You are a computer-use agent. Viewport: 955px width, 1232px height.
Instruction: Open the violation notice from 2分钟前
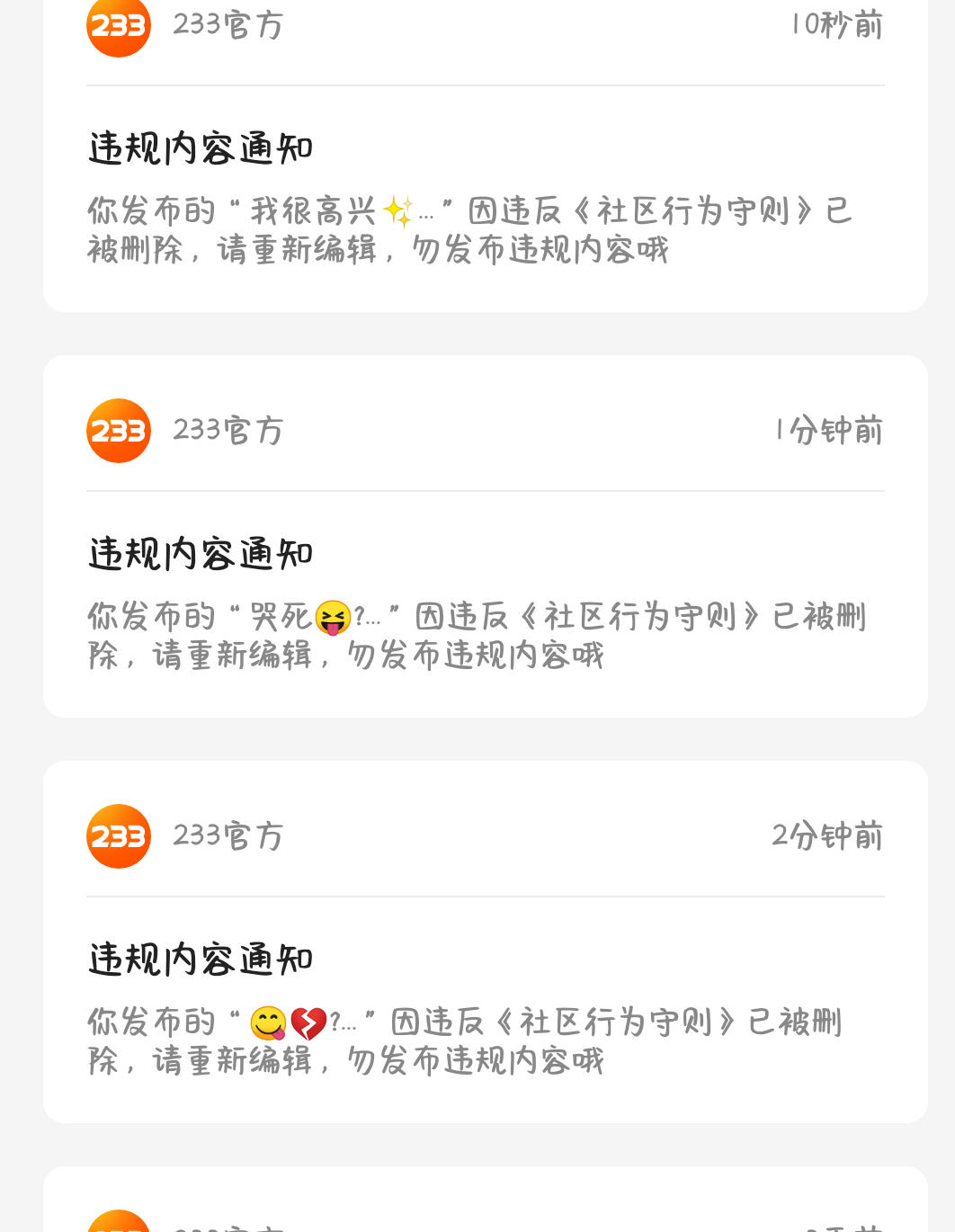pyautogui.click(x=486, y=1003)
